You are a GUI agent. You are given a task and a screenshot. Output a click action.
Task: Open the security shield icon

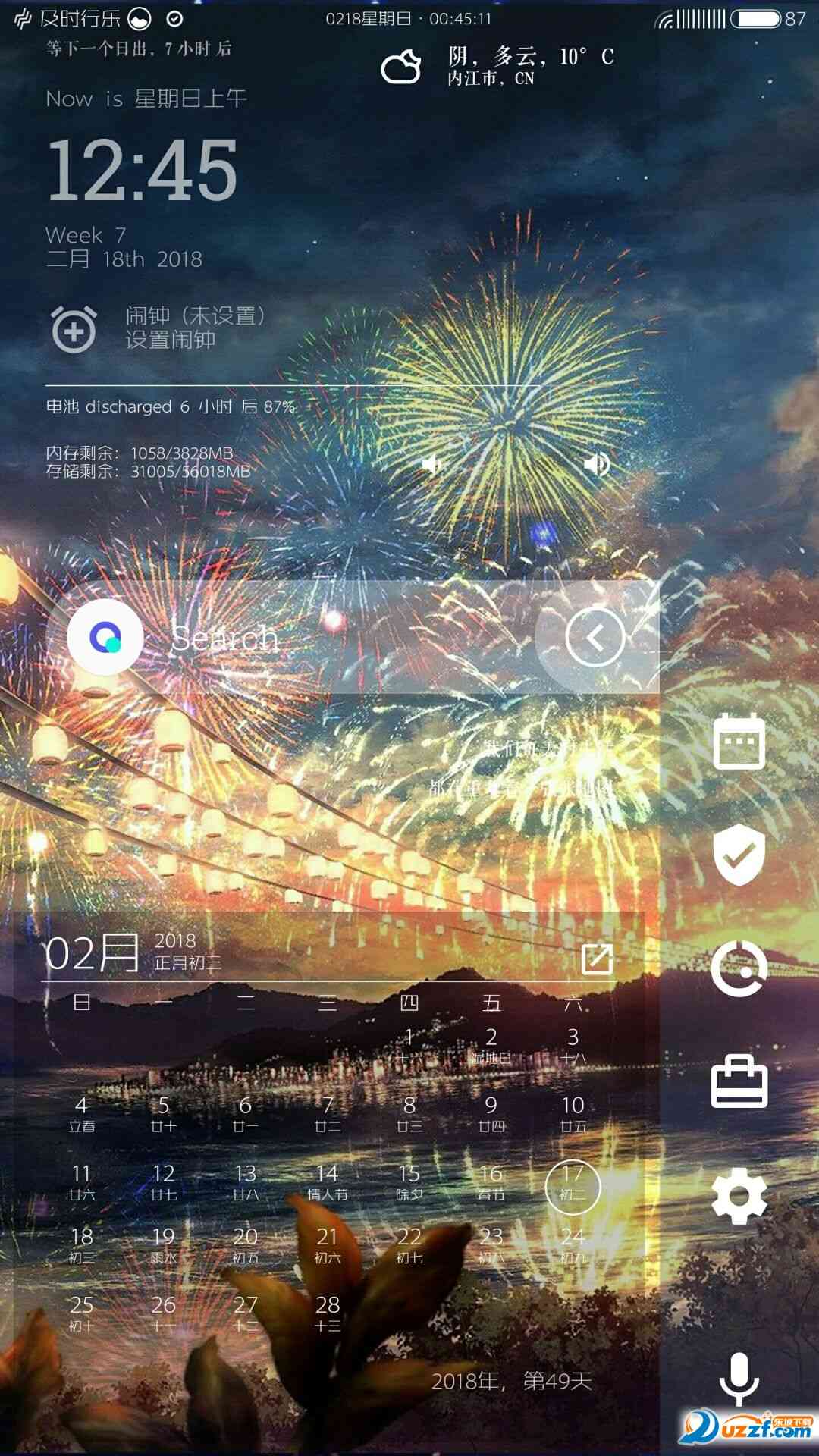(x=739, y=855)
